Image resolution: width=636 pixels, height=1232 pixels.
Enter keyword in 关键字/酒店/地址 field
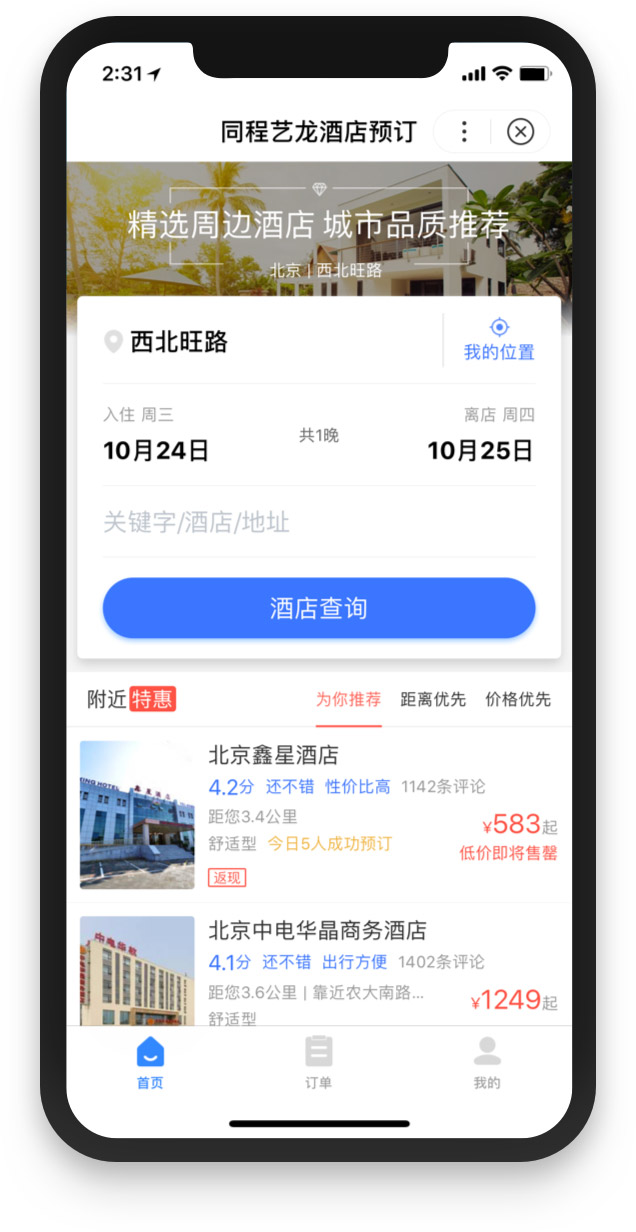coord(318,522)
